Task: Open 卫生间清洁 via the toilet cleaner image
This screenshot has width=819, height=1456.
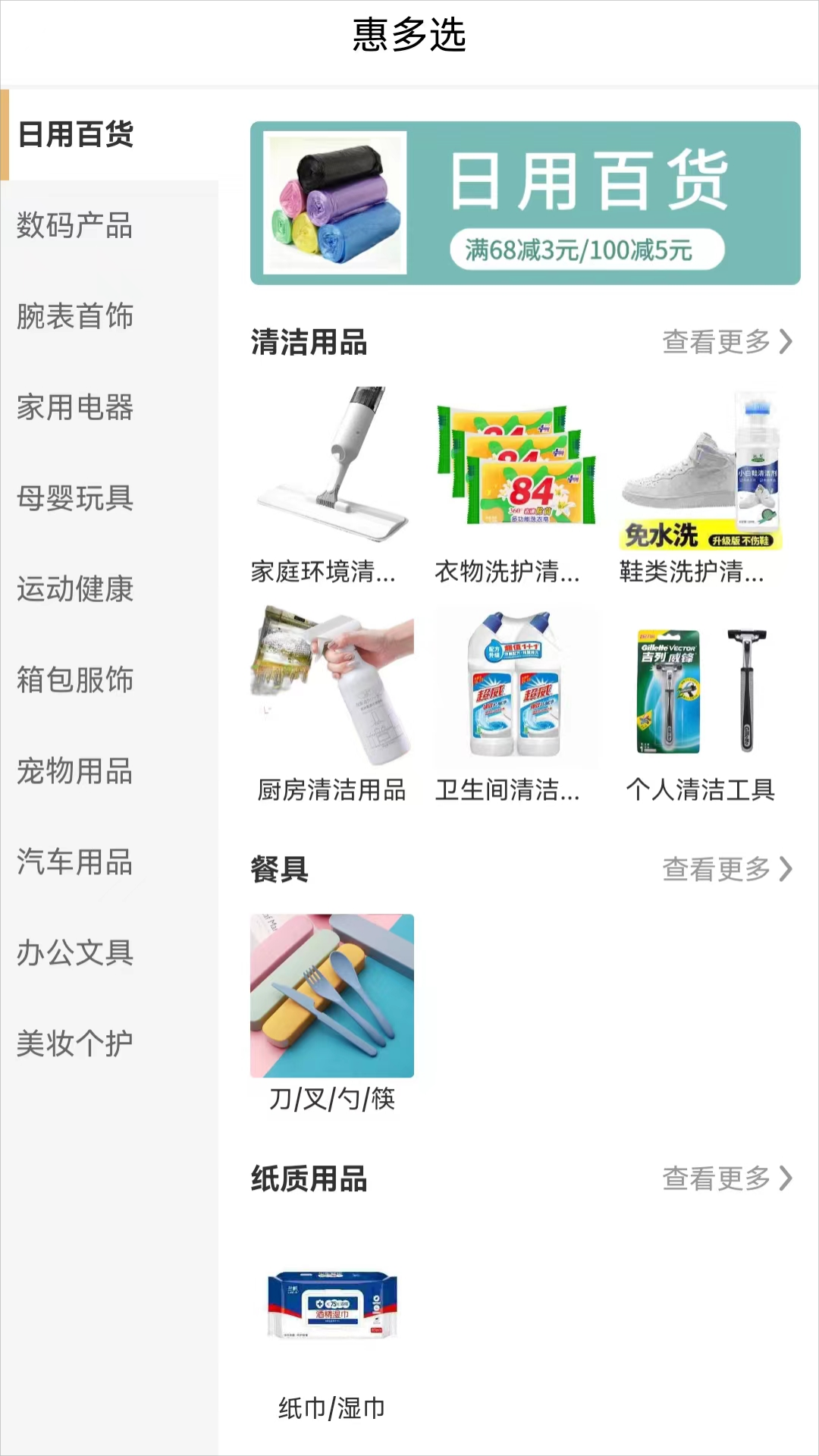Action: point(517,686)
